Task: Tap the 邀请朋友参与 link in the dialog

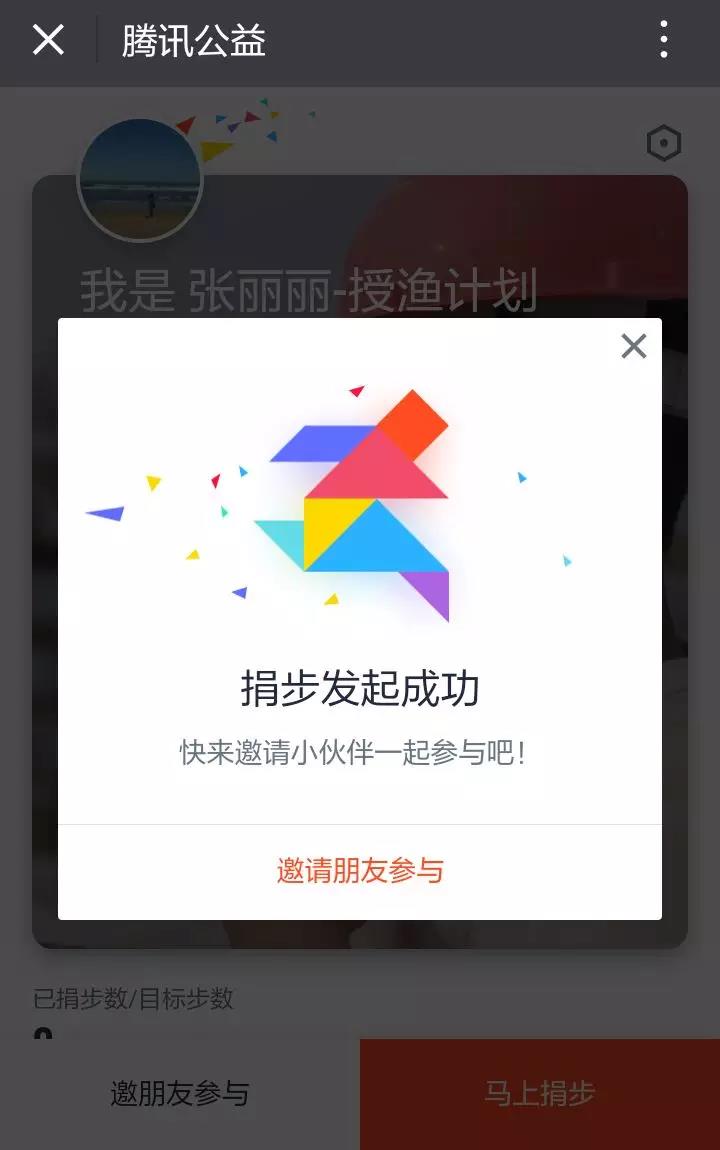Action: (x=360, y=871)
